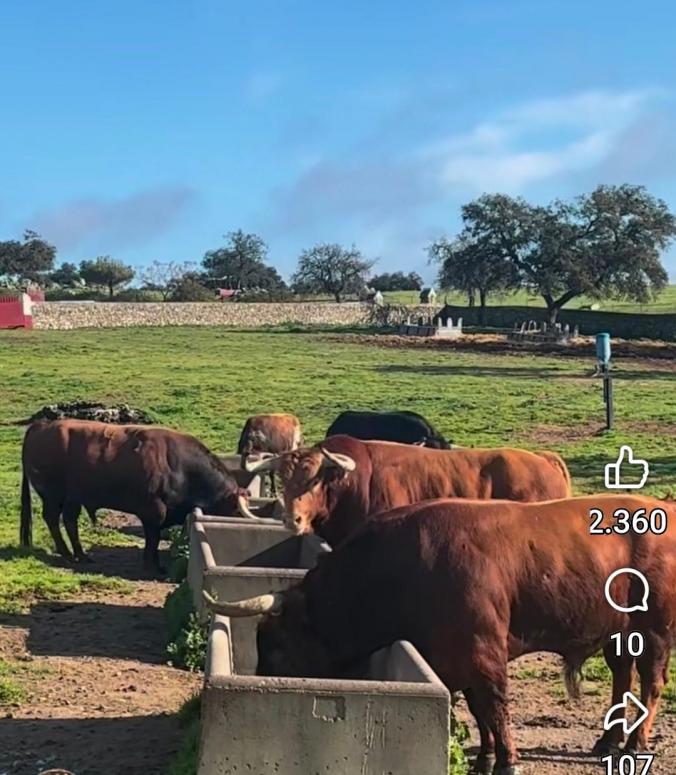Image resolution: width=676 pixels, height=775 pixels.
Task: Open the comments on this video
Action: pos(627,591)
